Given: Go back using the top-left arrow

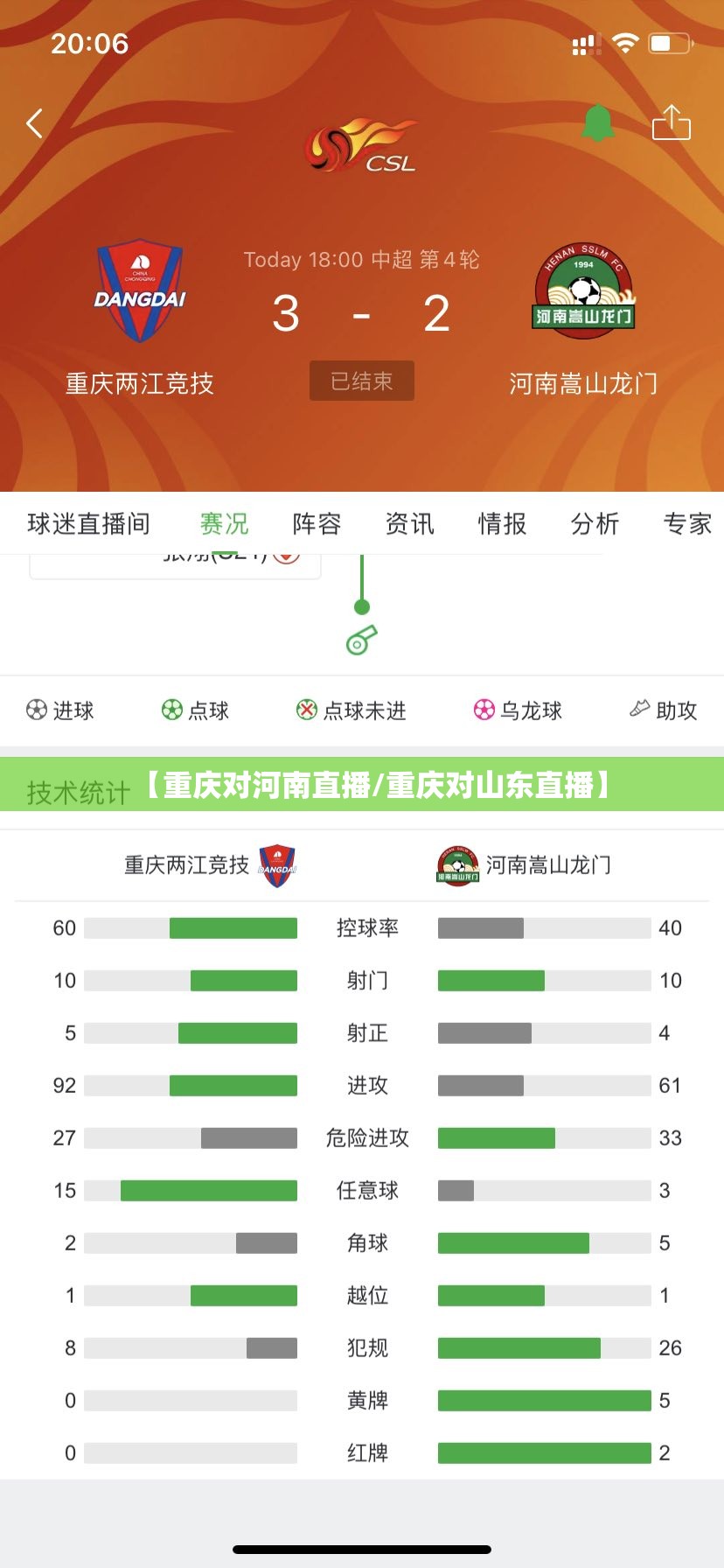Looking at the screenshot, I should coord(35,123).
